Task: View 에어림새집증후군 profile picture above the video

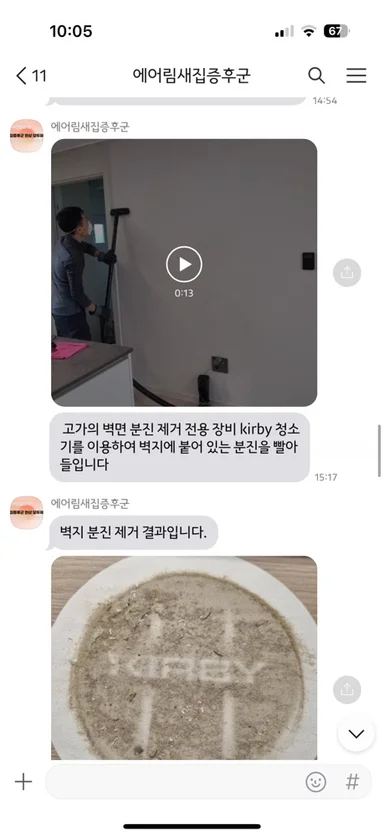Action: [x=27, y=136]
